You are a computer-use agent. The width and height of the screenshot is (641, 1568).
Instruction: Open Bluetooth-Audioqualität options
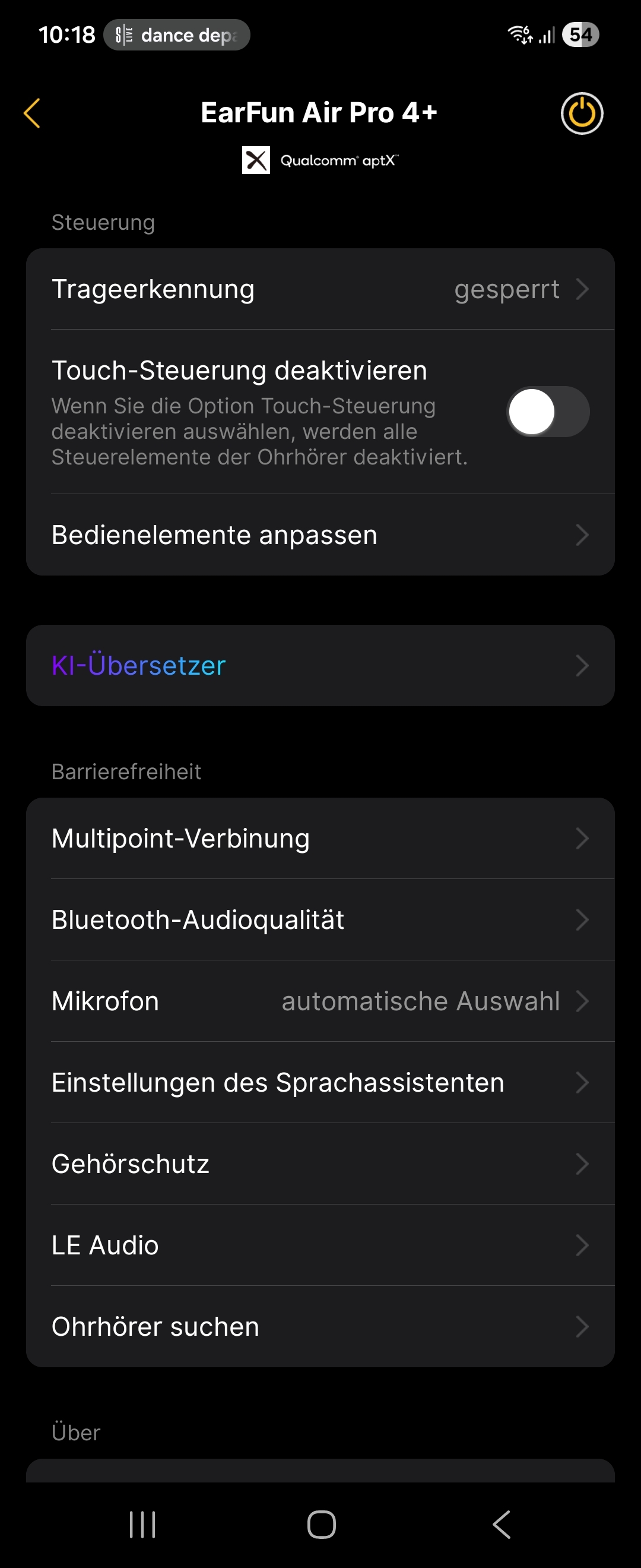(320, 920)
